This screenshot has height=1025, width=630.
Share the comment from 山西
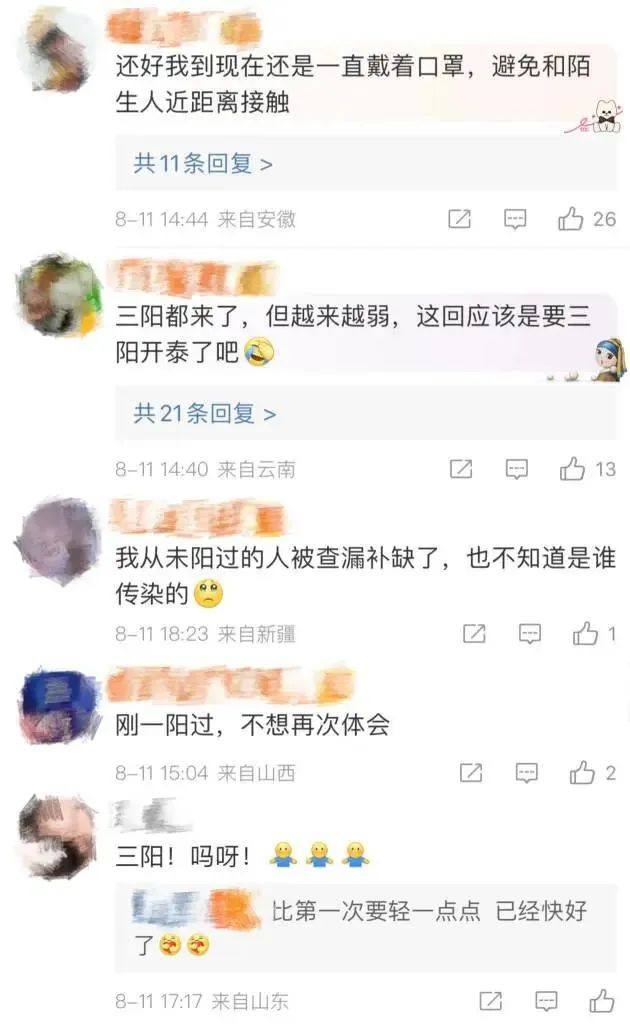470,772
